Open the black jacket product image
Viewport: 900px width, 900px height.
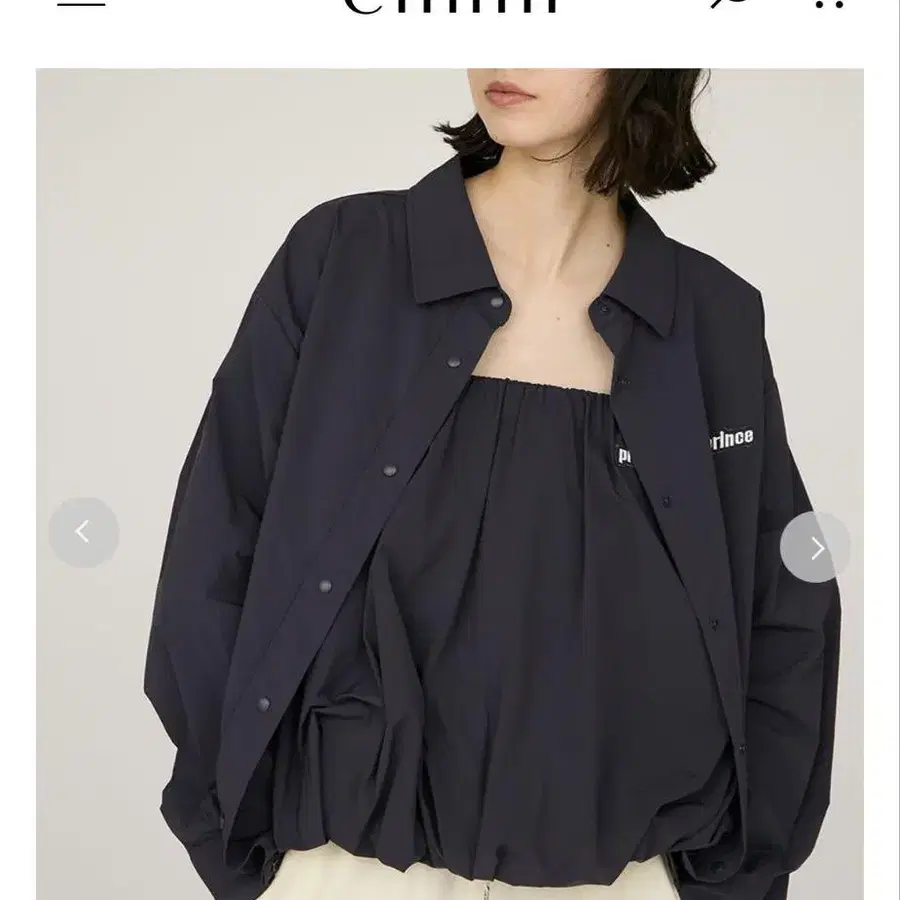pyautogui.click(x=449, y=484)
